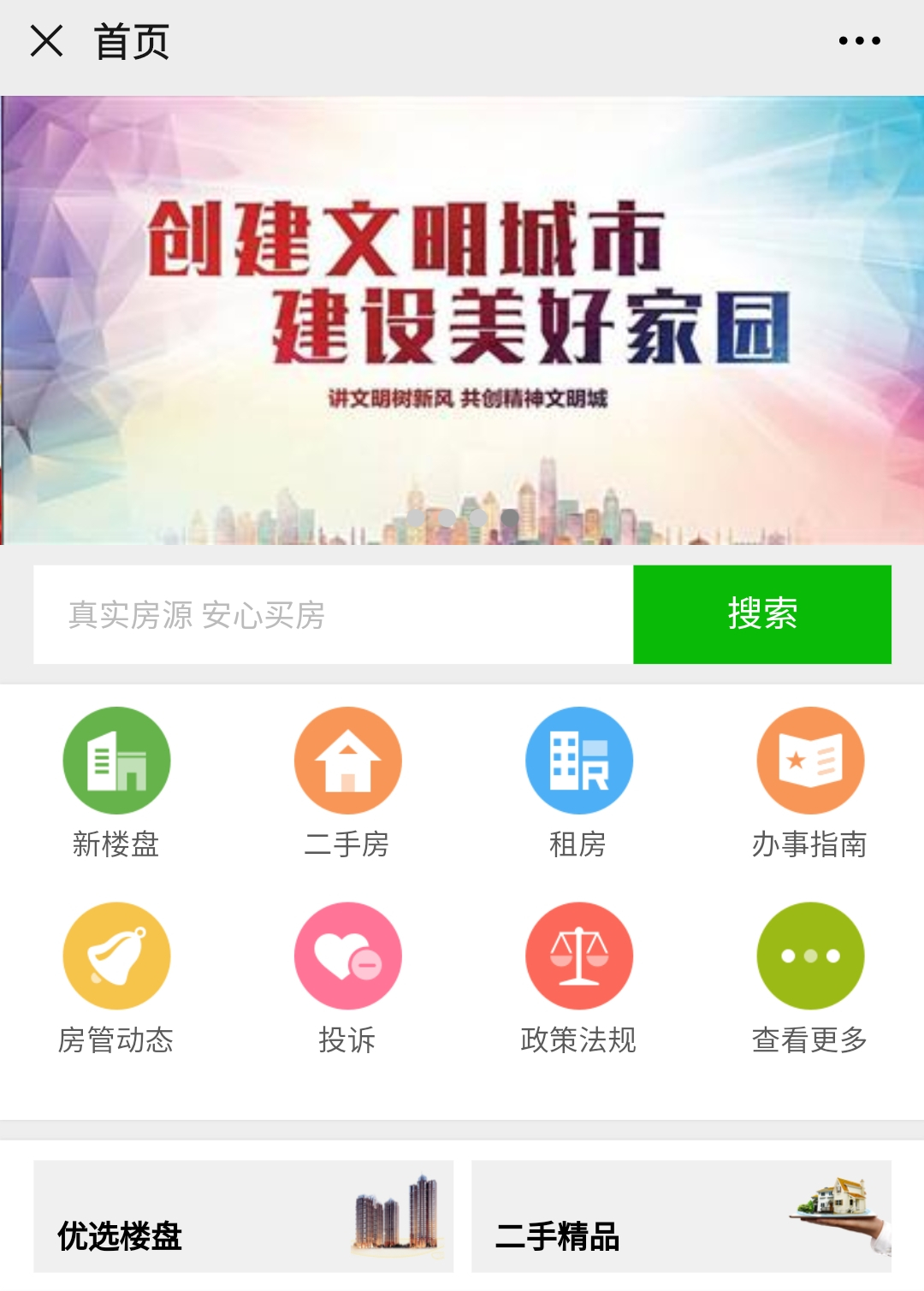Tap the green 搜索 button
Viewport: 924px width, 1291px height.
coord(761,614)
